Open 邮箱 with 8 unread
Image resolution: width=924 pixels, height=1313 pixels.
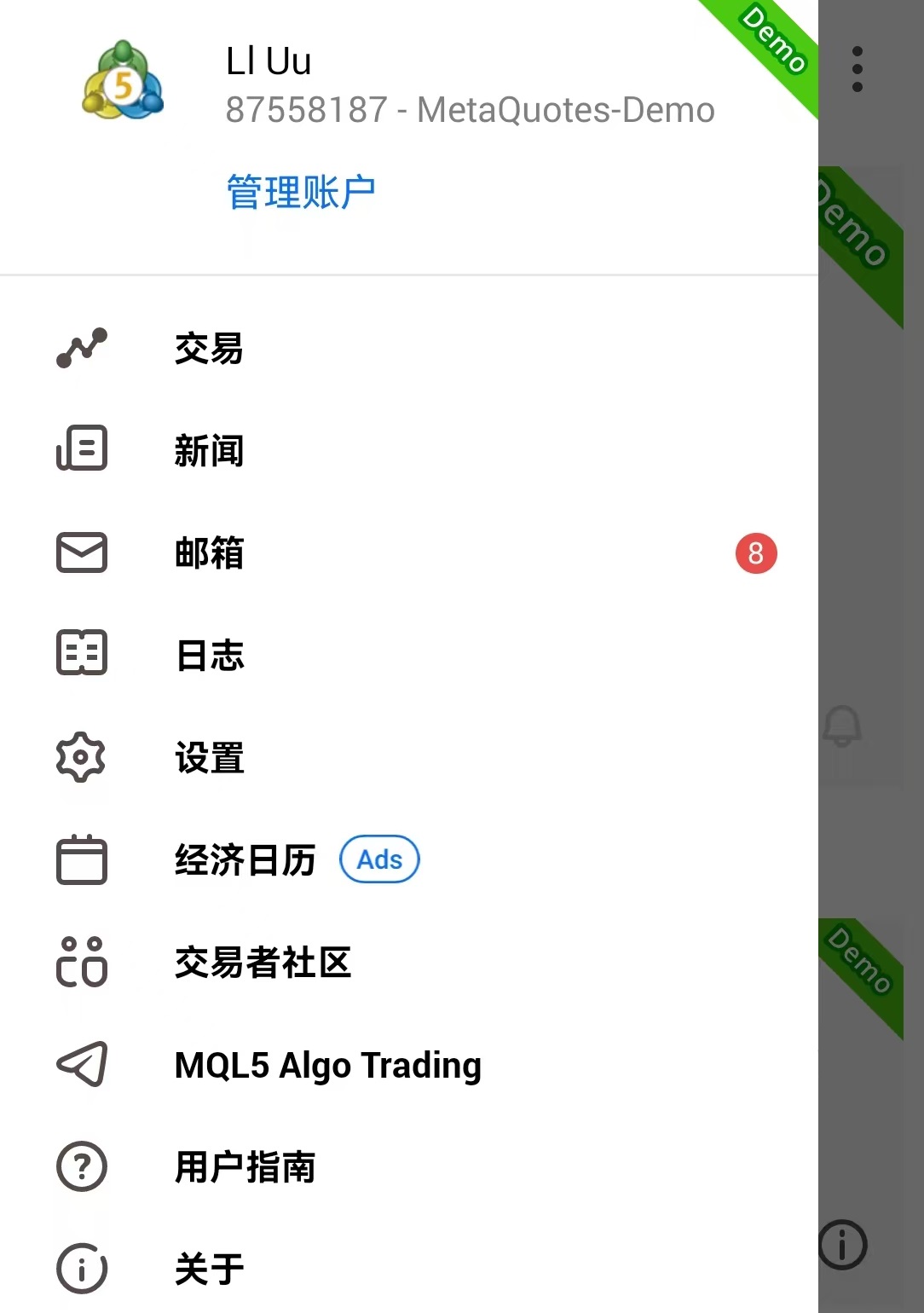pos(209,553)
